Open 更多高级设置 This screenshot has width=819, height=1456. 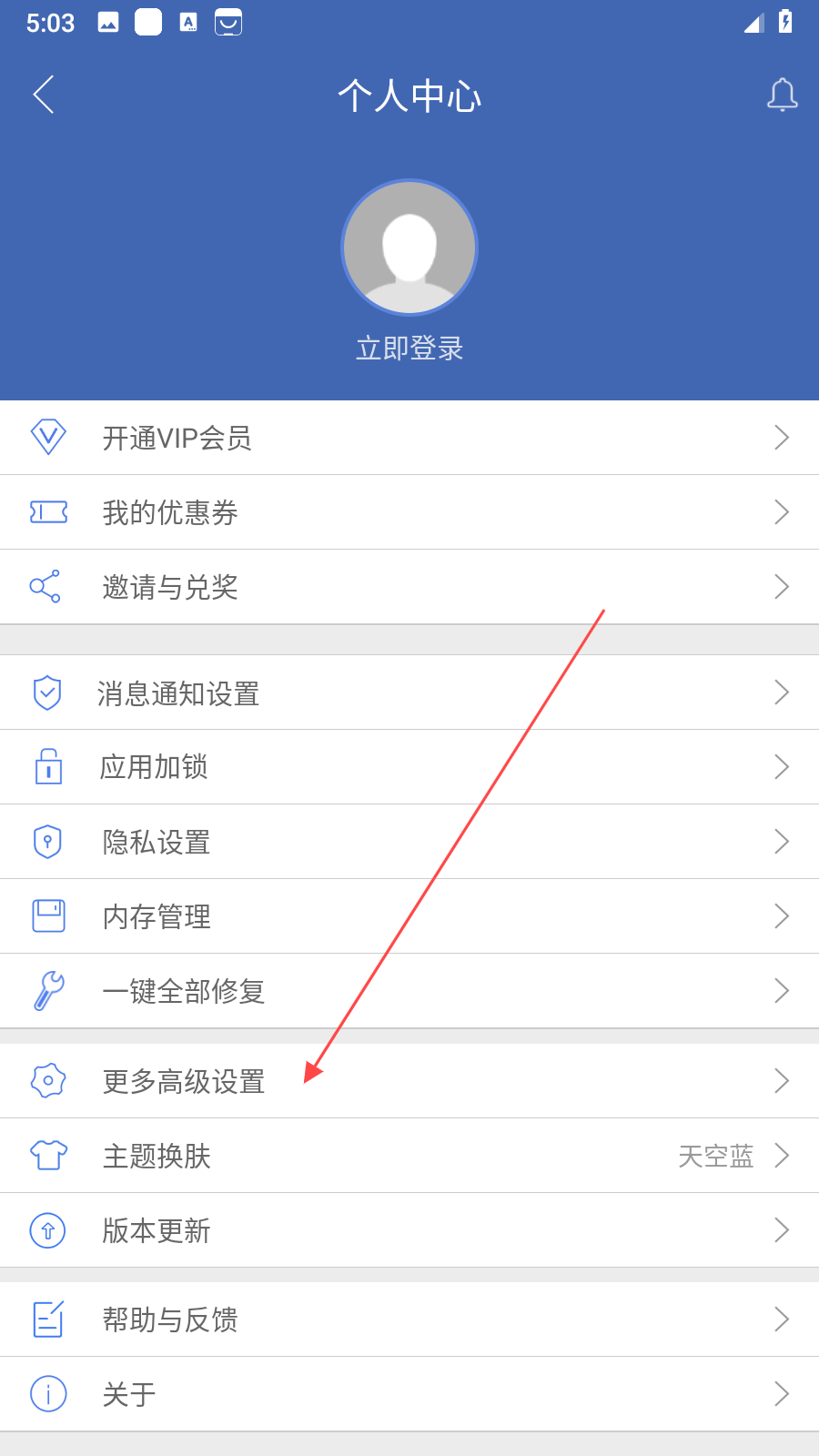pos(409,1081)
